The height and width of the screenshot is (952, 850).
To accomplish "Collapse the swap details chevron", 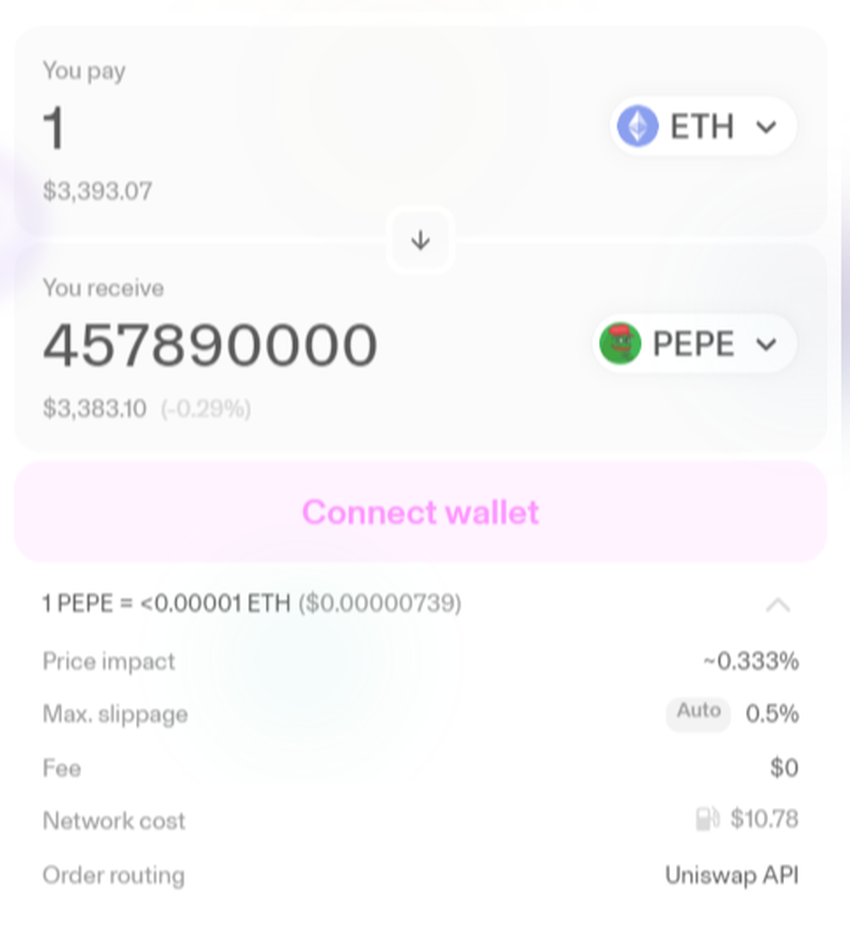I will tap(777, 604).
